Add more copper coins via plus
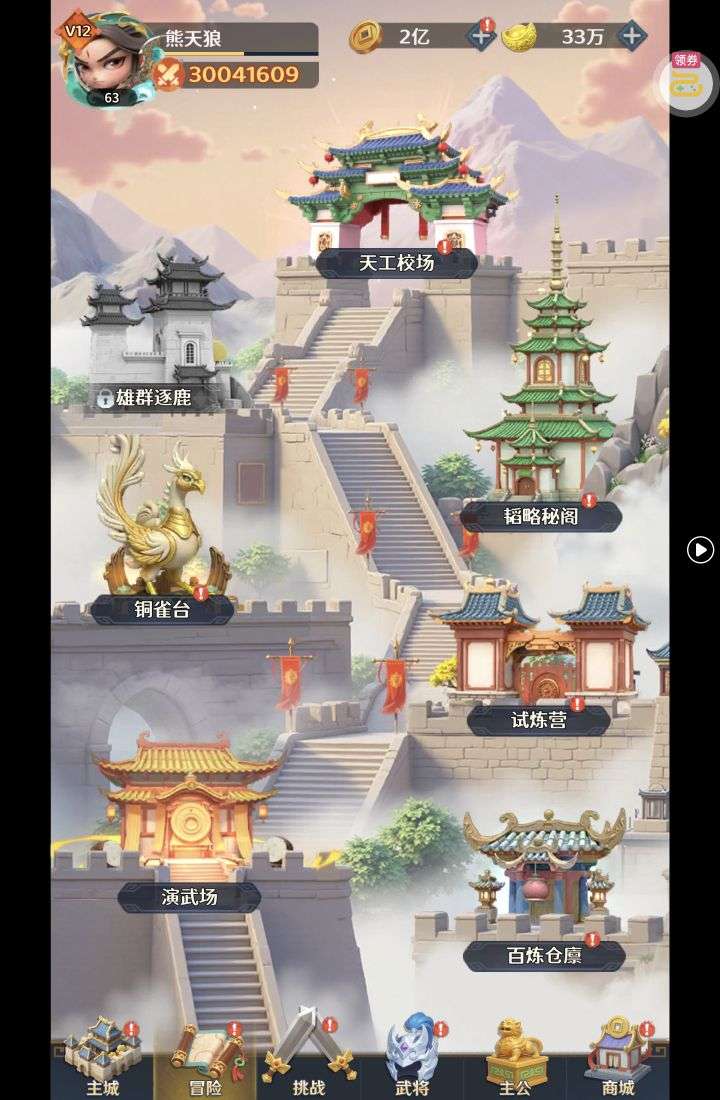The height and width of the screenshot is (1100, 720). 482,37
